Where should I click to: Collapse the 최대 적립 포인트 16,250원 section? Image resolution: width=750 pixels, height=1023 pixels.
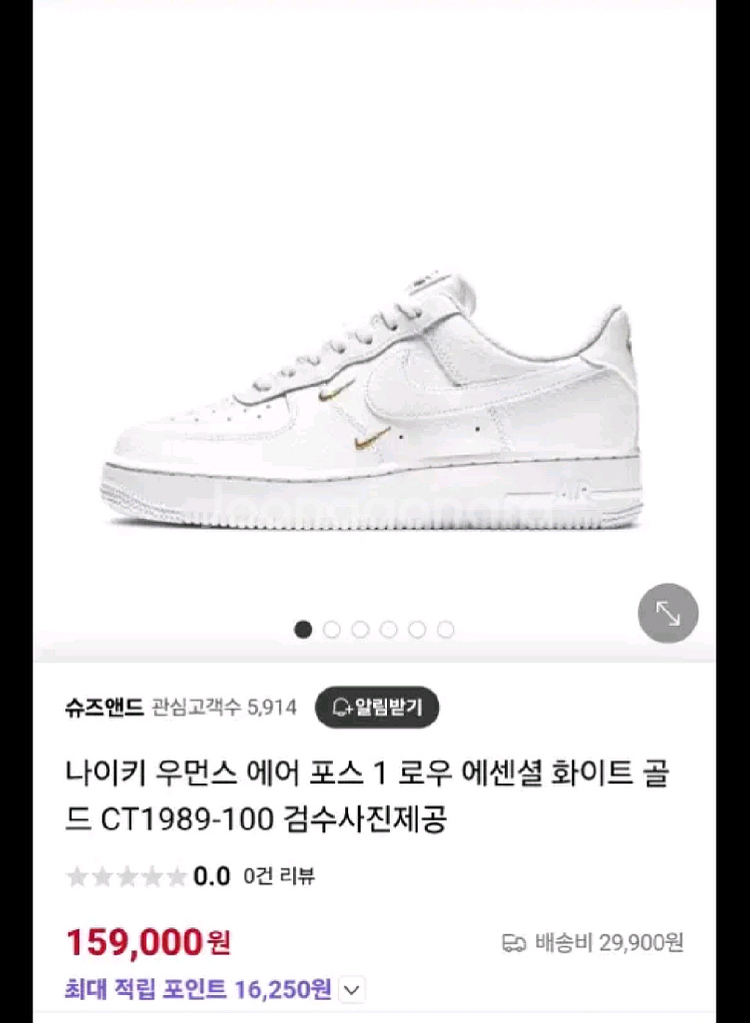pos(200,987)
